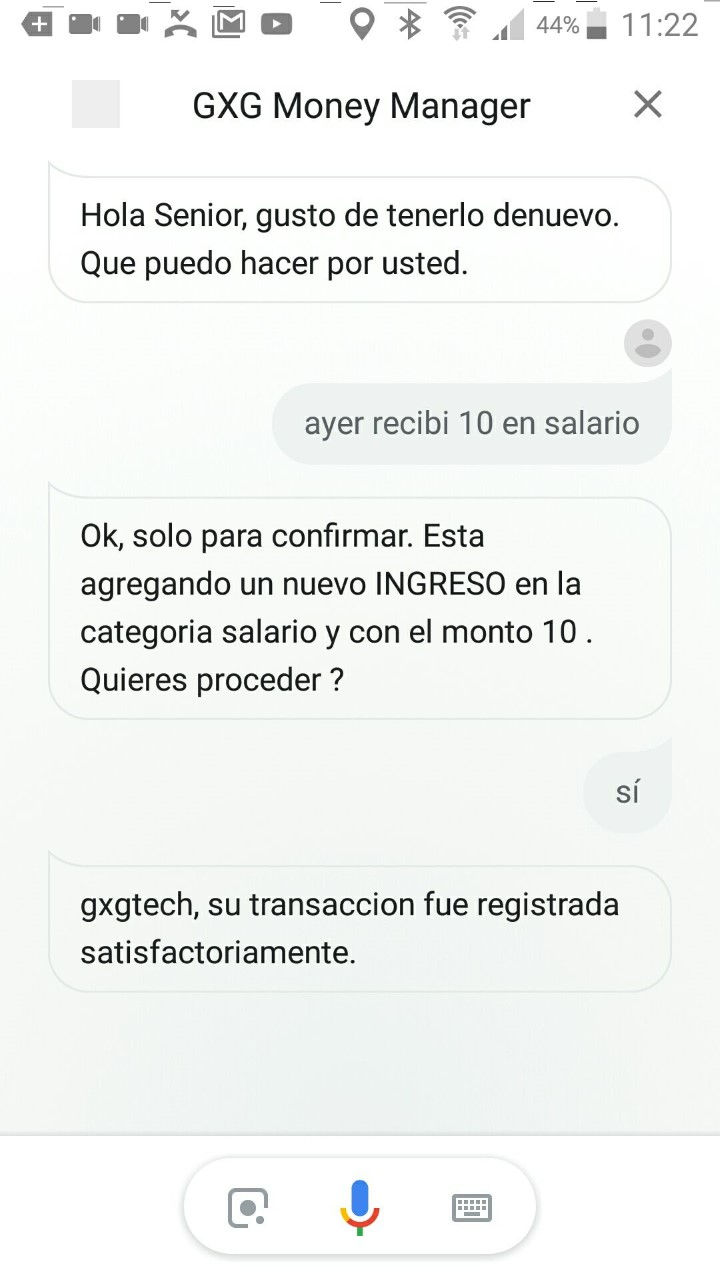Tap the microphone to speak

point(360,1207)
